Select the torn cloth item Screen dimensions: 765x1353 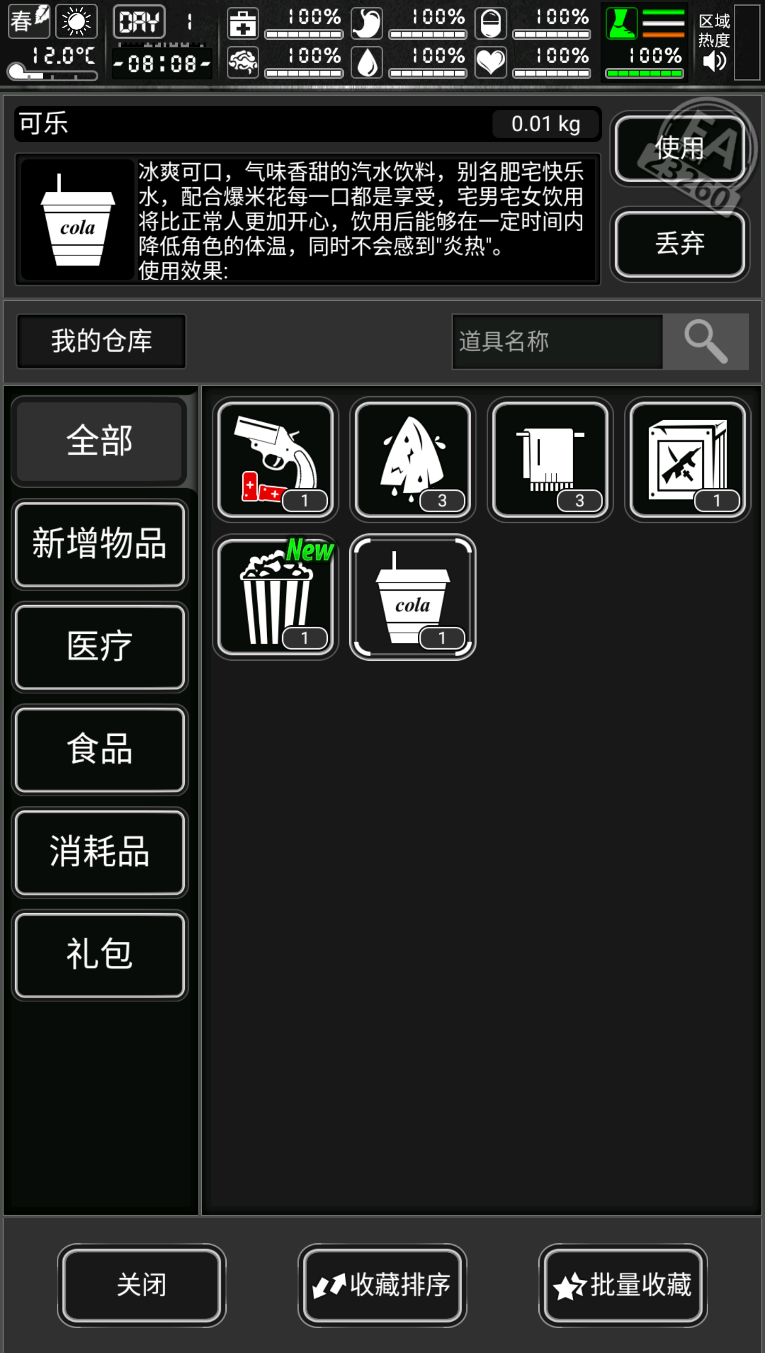point(413,460)
